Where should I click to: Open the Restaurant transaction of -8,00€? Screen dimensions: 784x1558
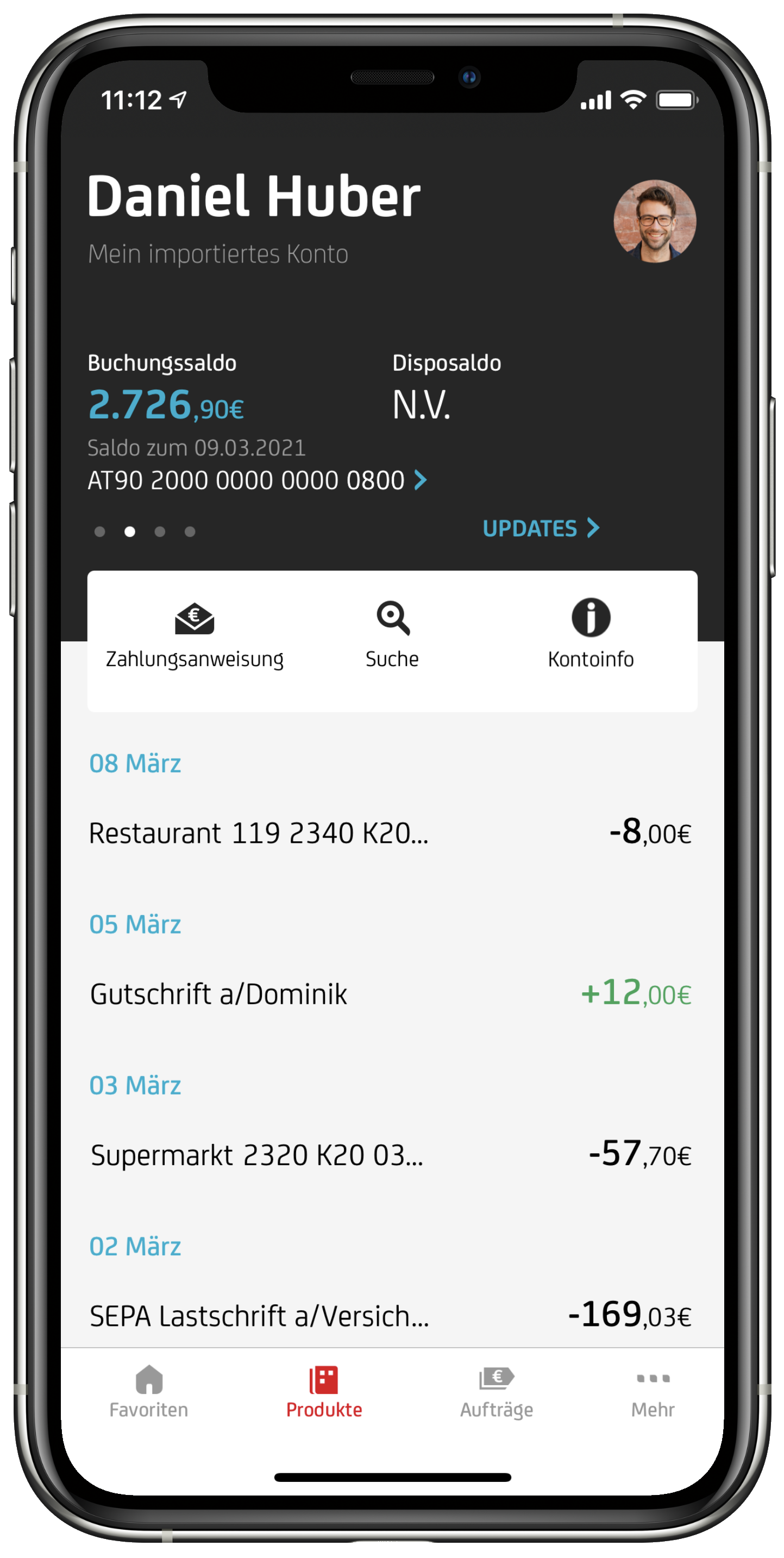(392, 833)
